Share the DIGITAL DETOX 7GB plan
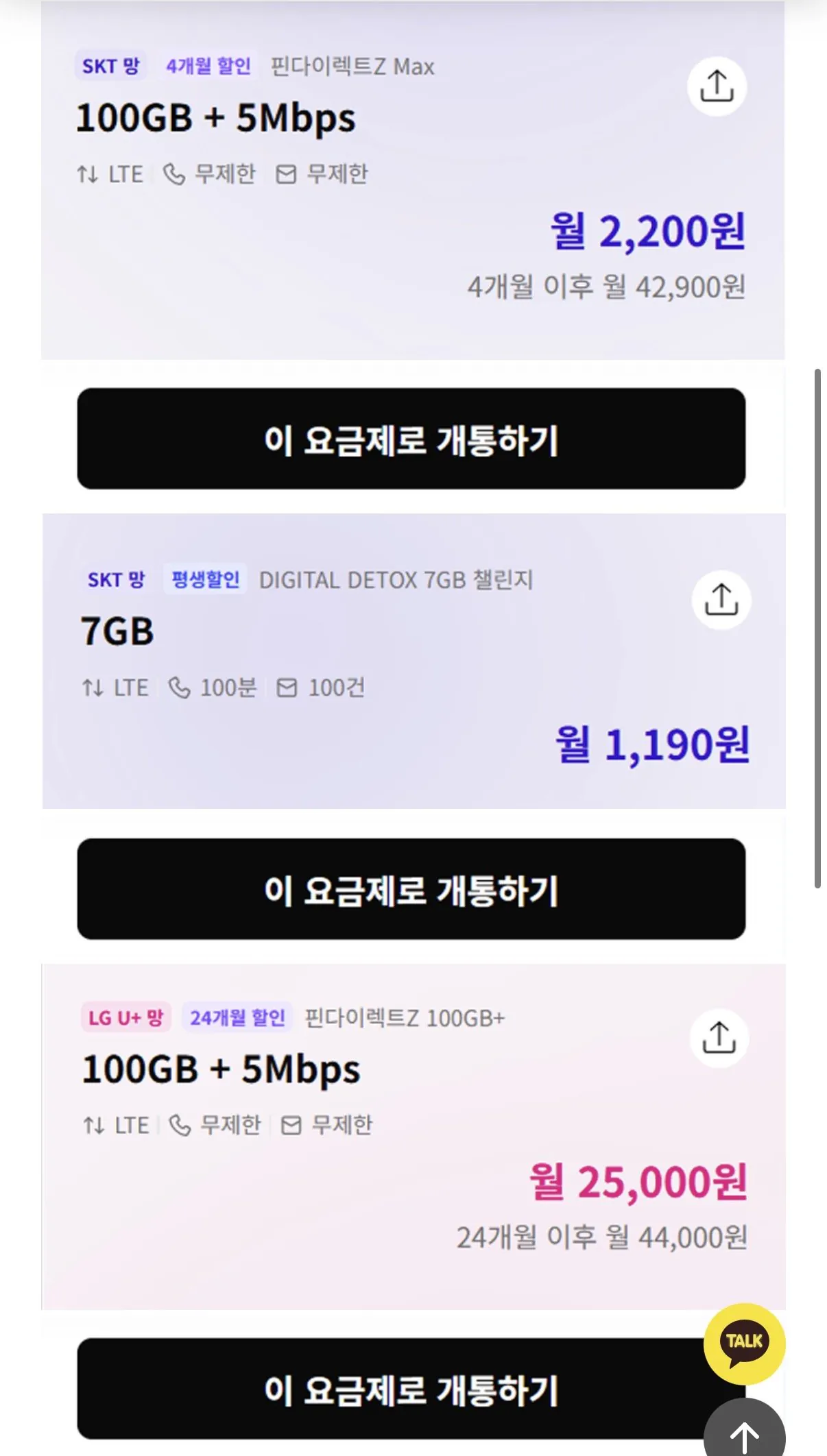This screenshot has width=827, height=1456. click(x=721, y=600)
